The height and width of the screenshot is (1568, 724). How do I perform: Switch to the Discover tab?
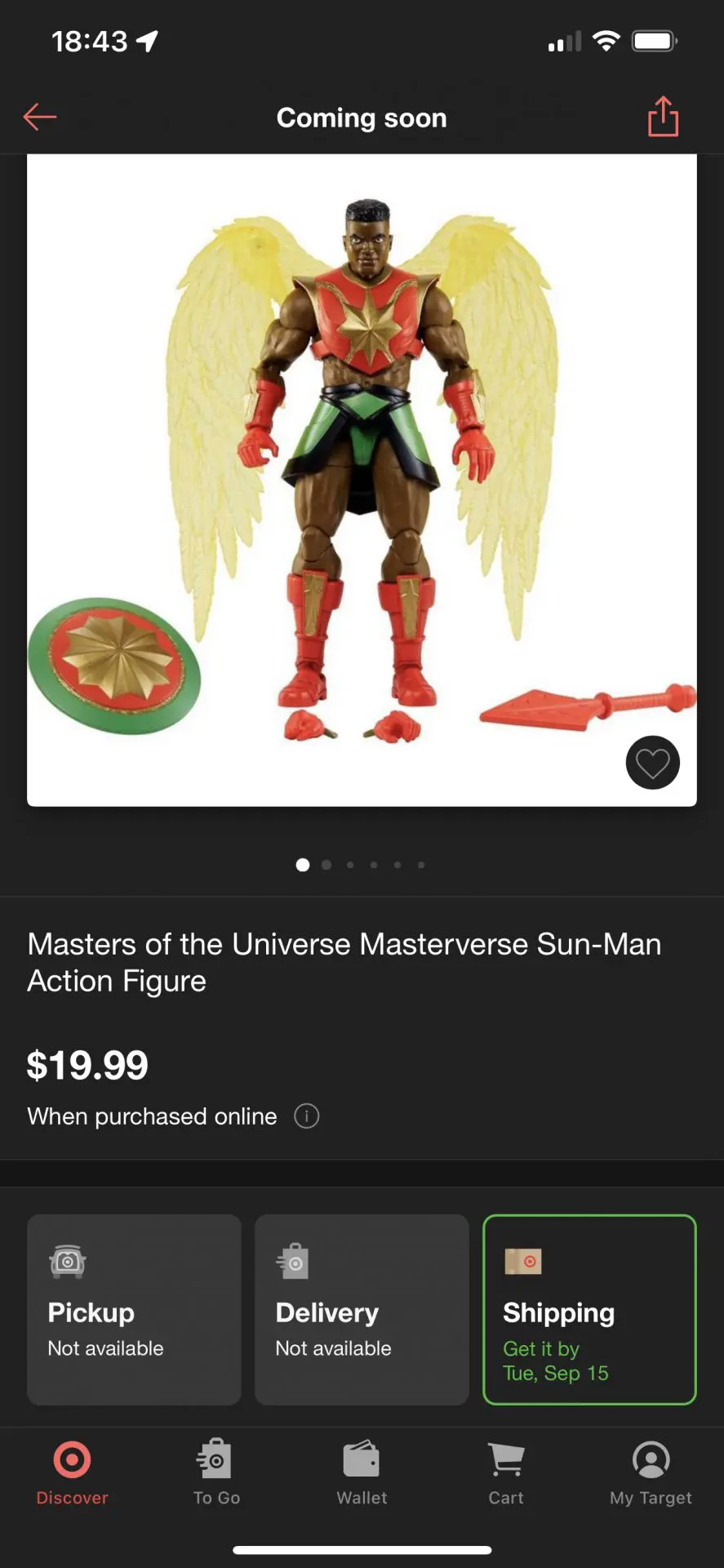(72, 1473)
